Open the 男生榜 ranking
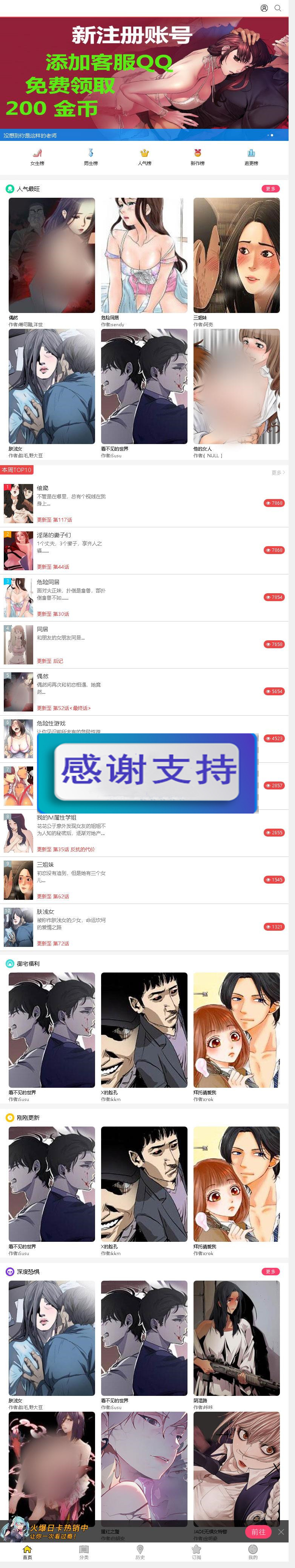 [91, 156]
